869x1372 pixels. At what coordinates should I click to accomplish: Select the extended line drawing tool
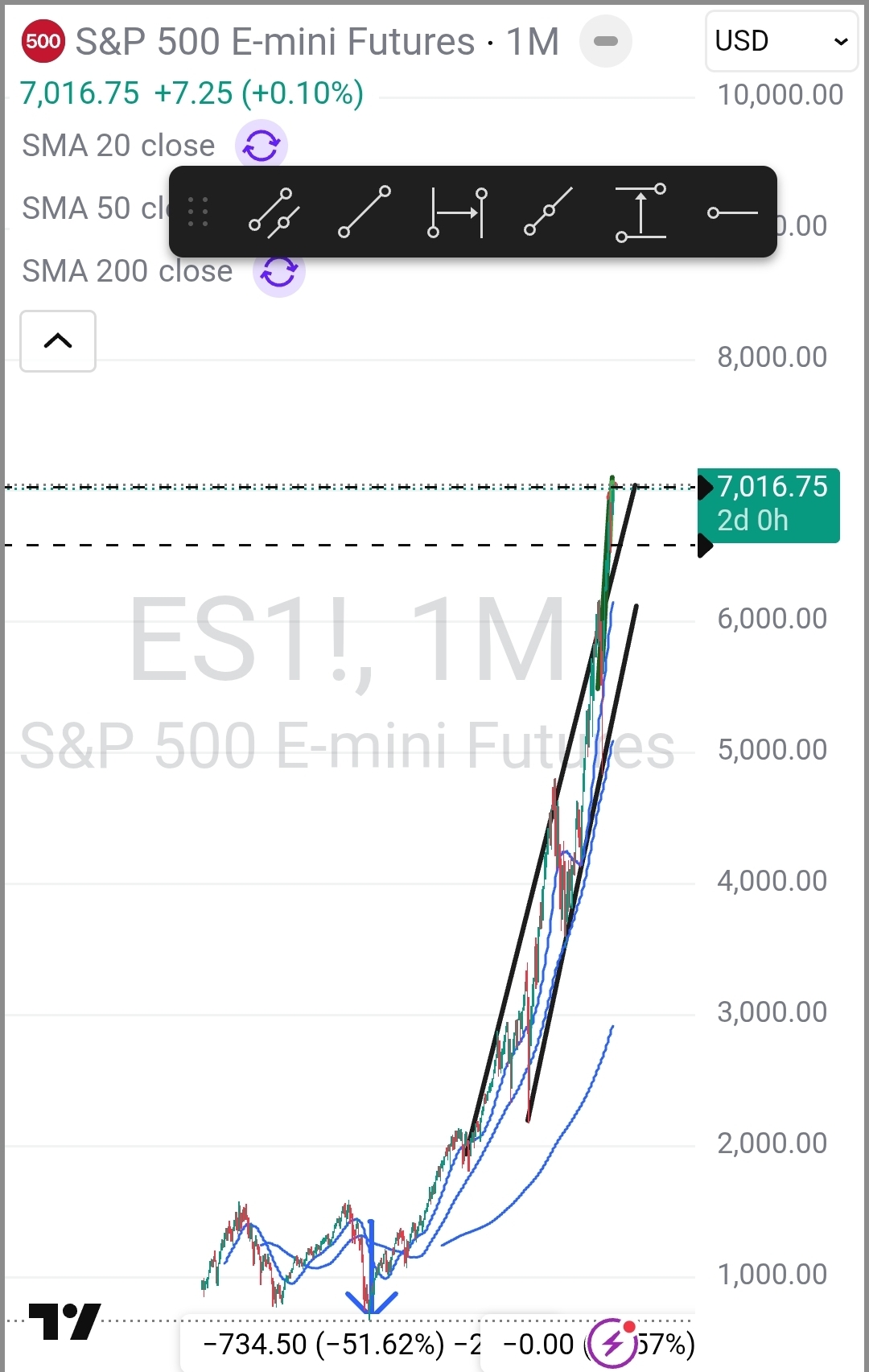[548, 212]
